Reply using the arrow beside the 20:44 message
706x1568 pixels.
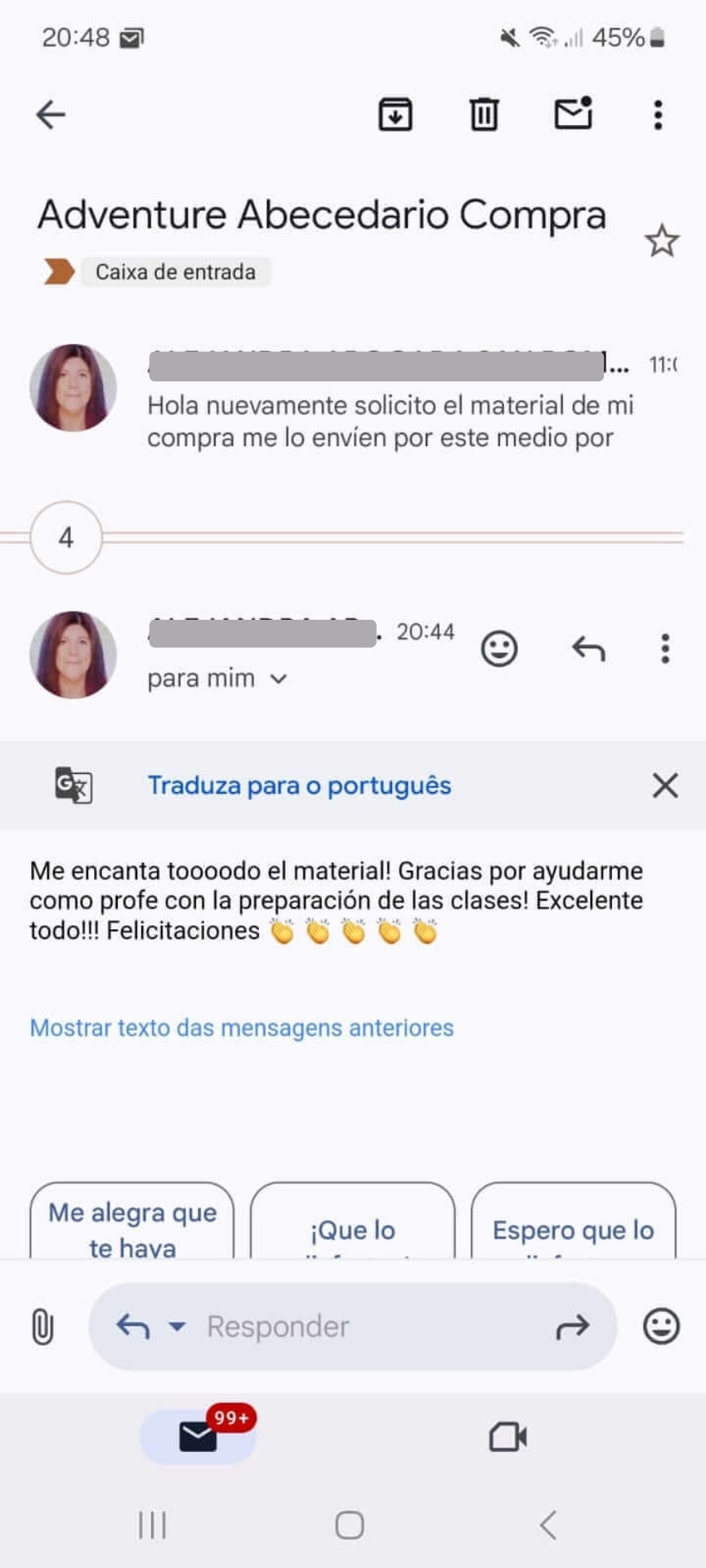[x=588, y=649]
